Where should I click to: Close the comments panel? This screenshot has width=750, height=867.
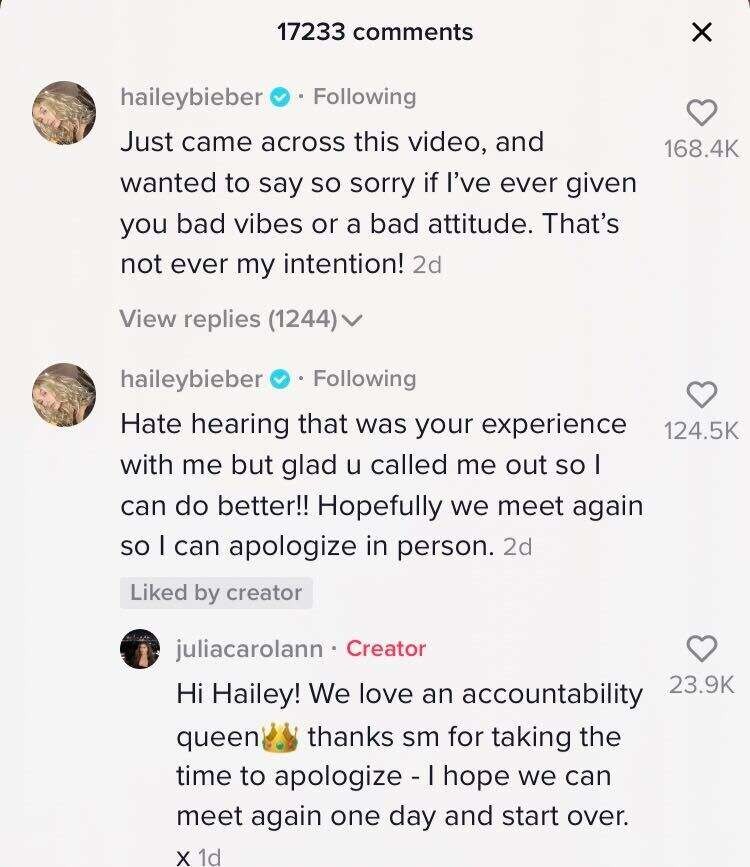tap(702, 33)
